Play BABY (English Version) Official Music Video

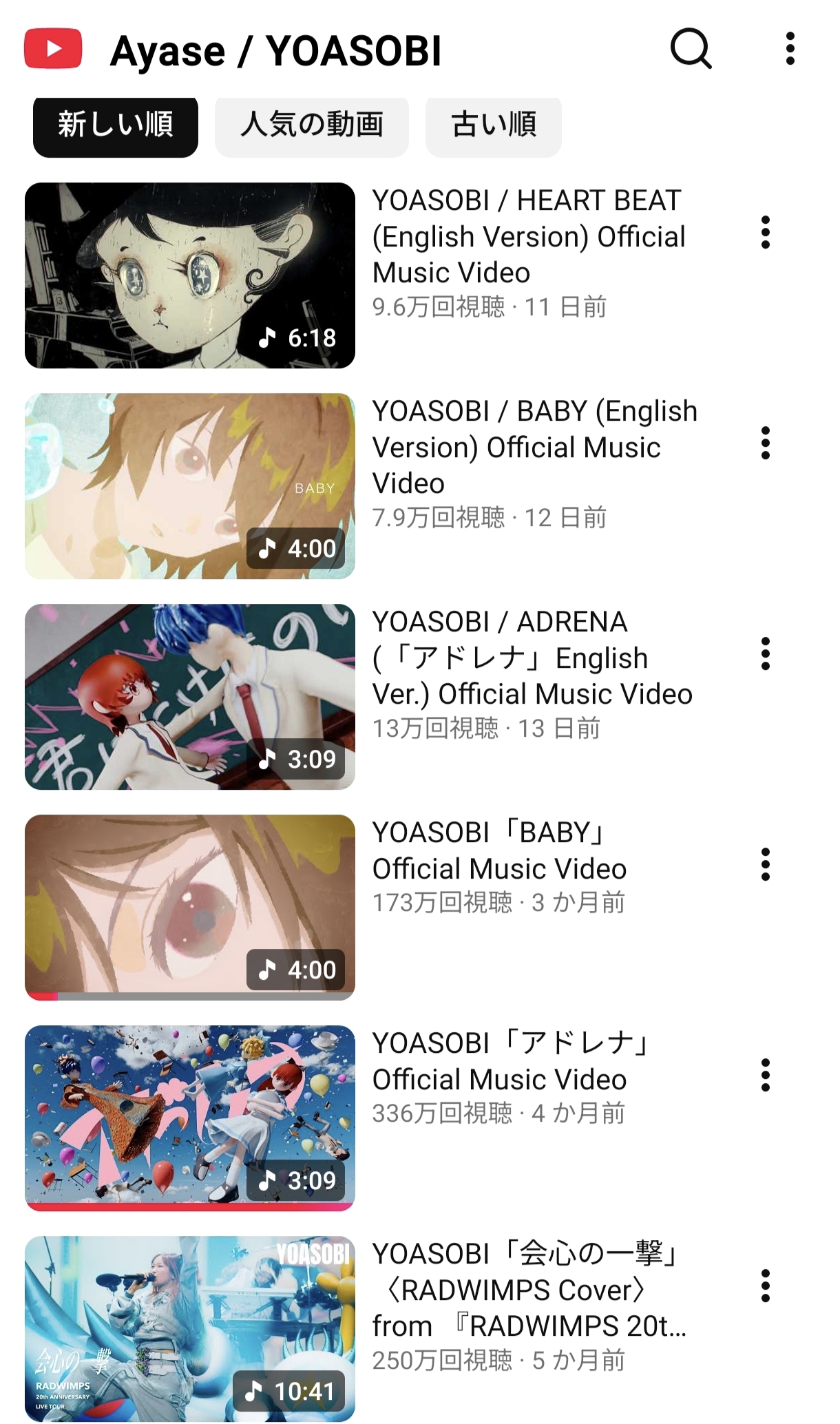[x=190, y=486]
